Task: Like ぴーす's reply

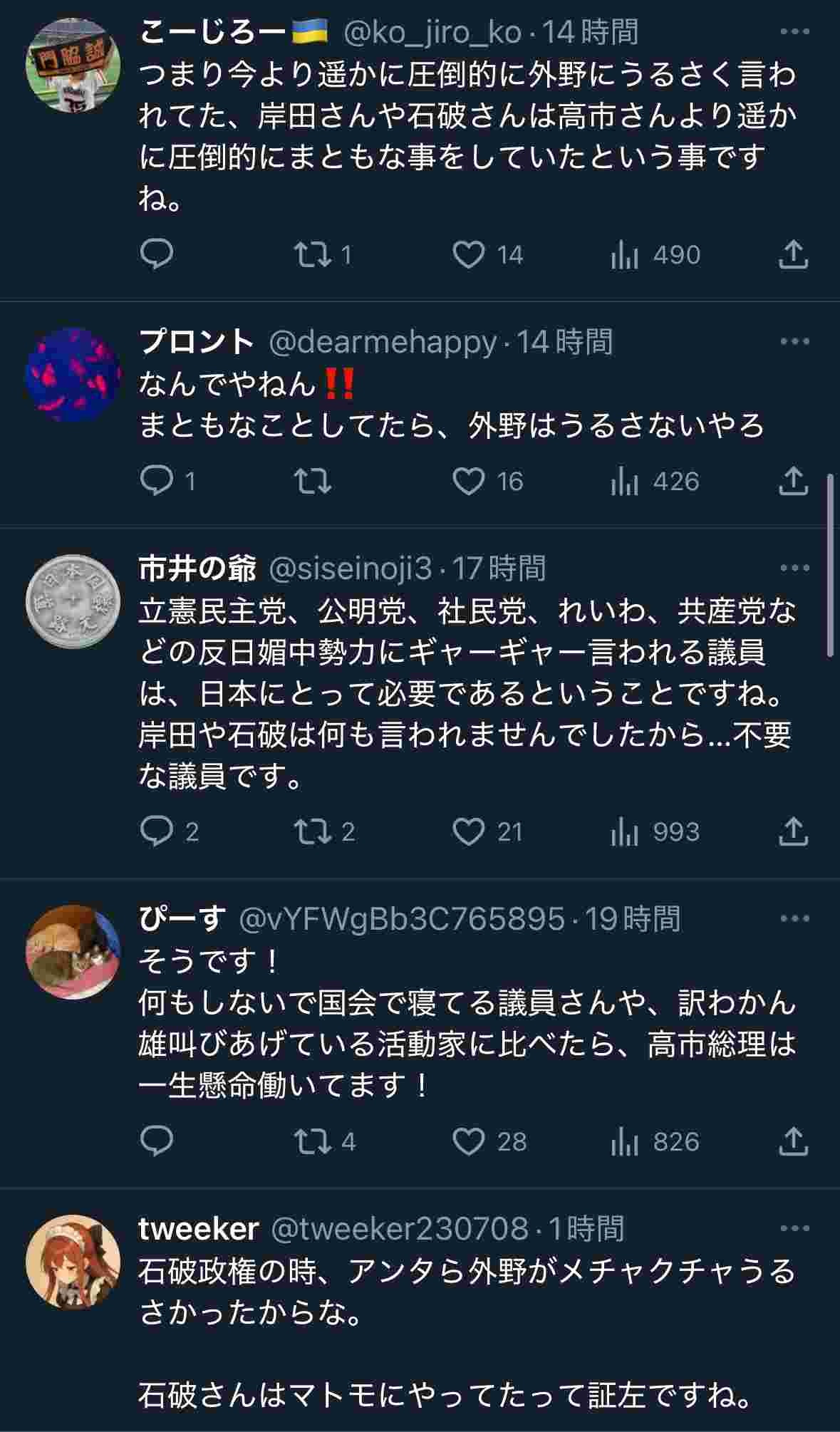Action: pyautogui.click(x=470, y=1142)
